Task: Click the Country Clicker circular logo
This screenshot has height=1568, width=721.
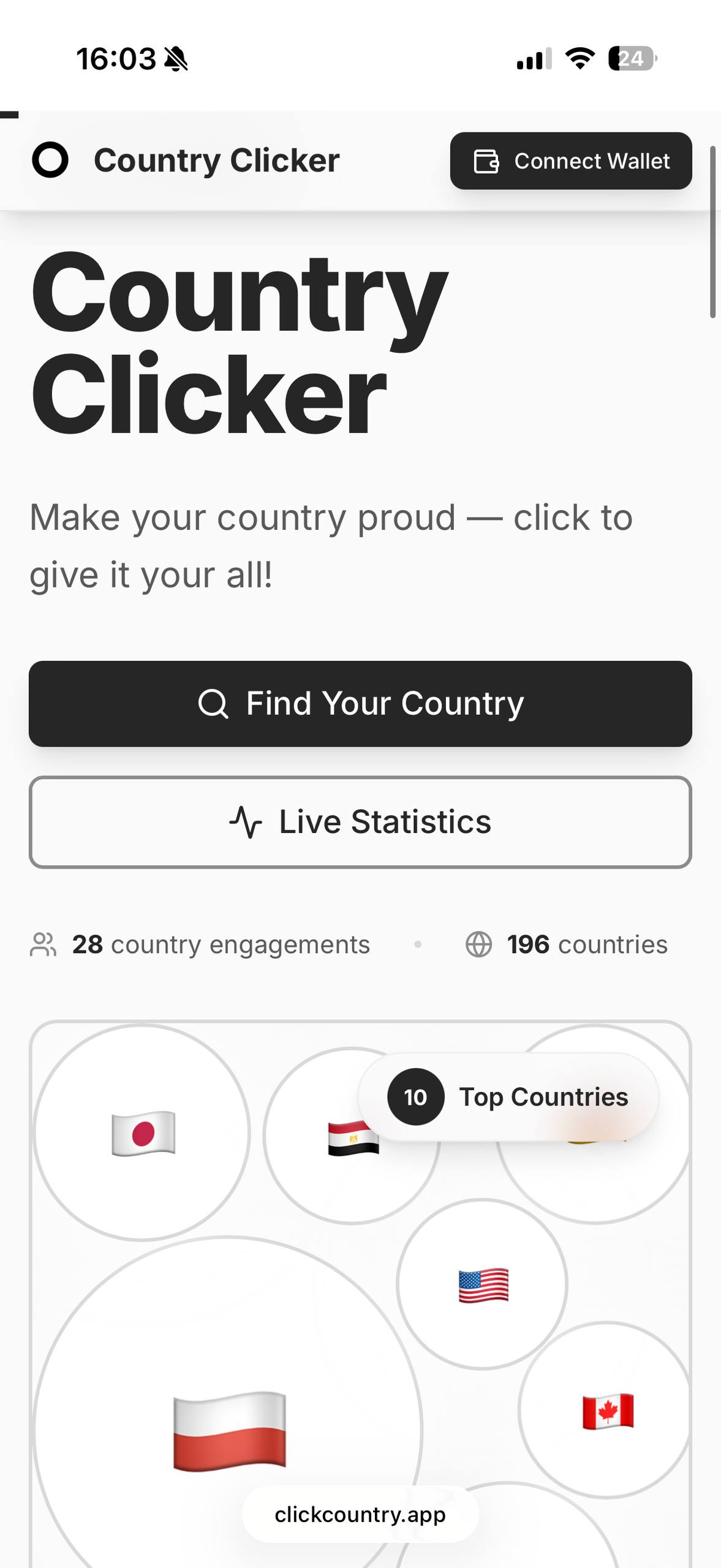Action: coord(51,161)
